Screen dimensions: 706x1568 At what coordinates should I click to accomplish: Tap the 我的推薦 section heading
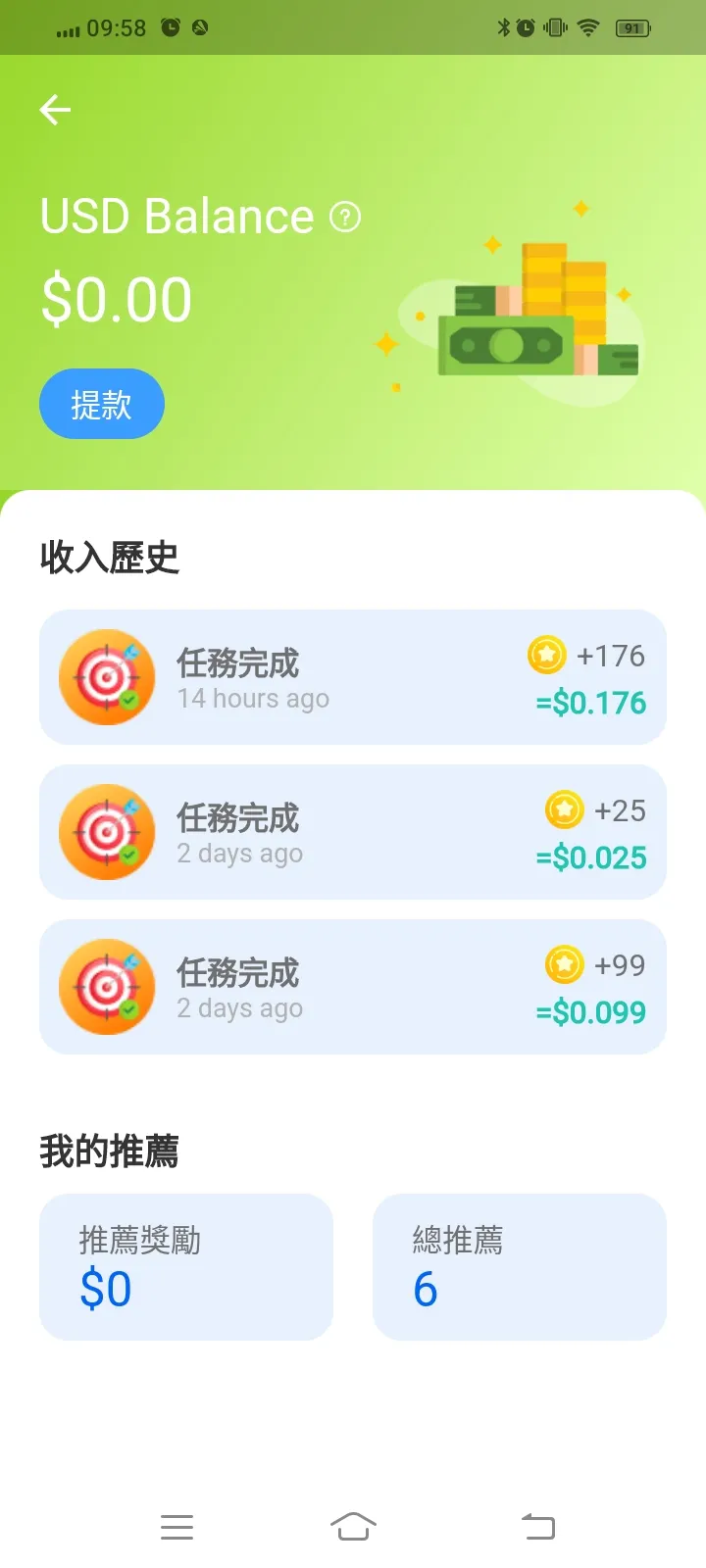tap(108, 1152)
